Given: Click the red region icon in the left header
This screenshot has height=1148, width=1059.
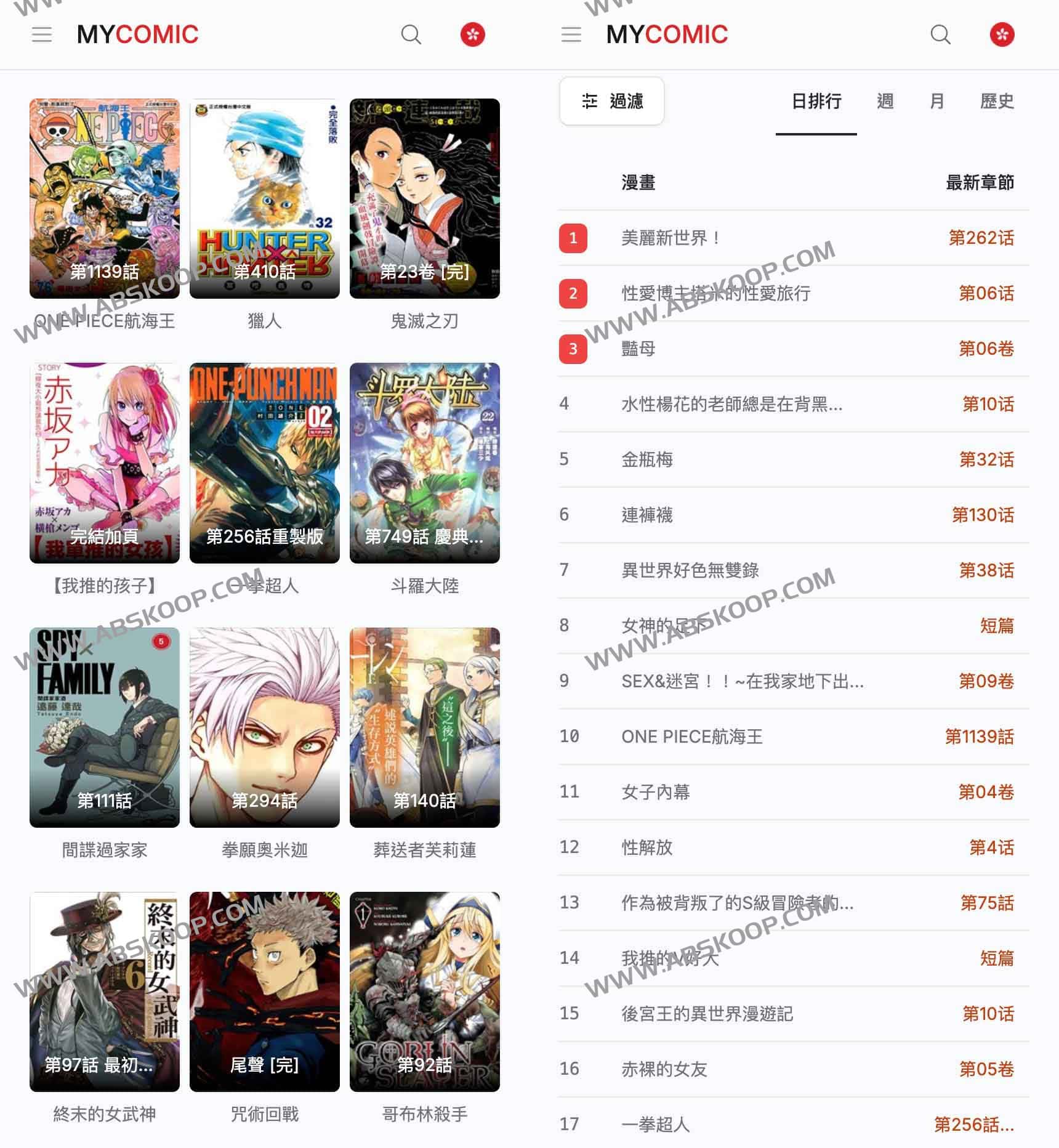Looking at the screenshot, I should 473,34.
